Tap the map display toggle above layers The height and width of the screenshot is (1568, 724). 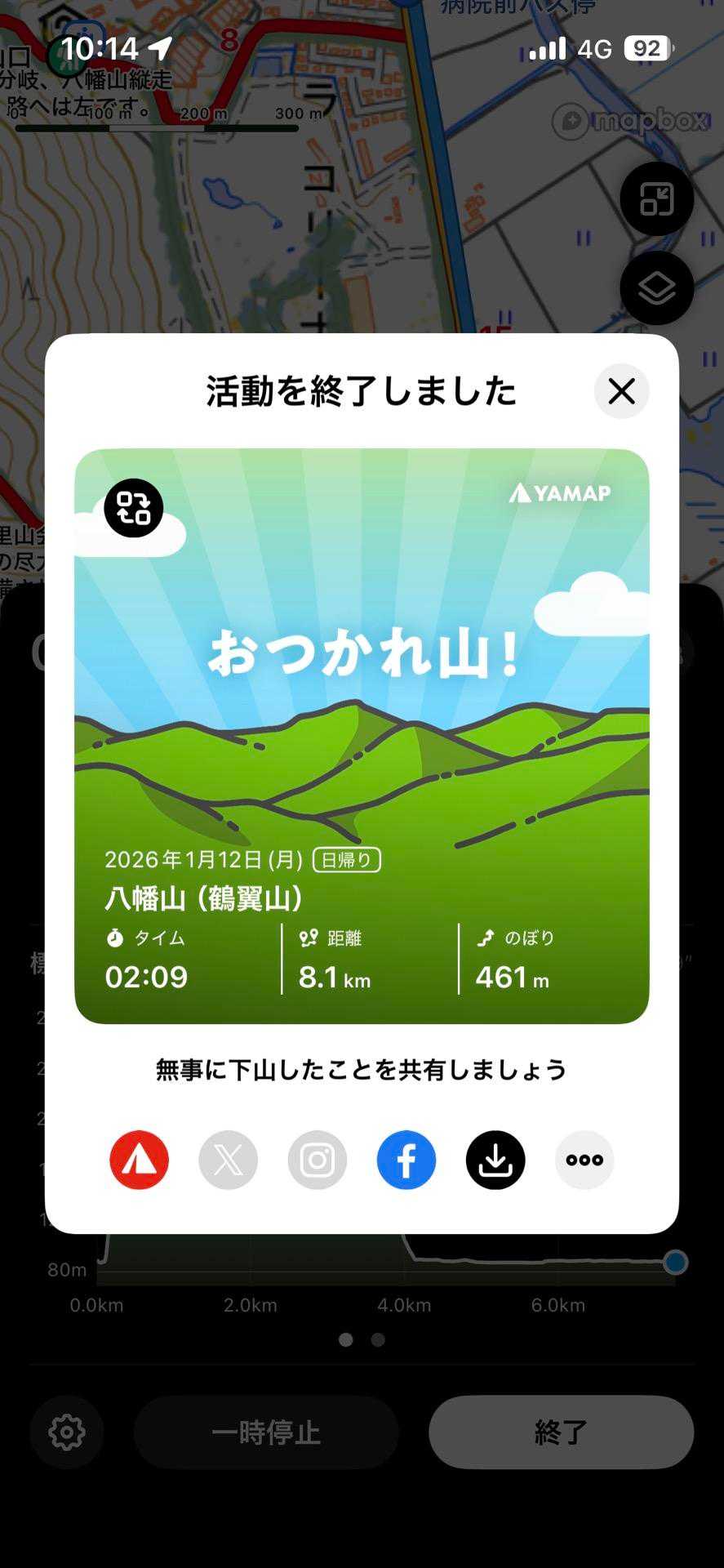pyautogui.click(x=657, y=199)
